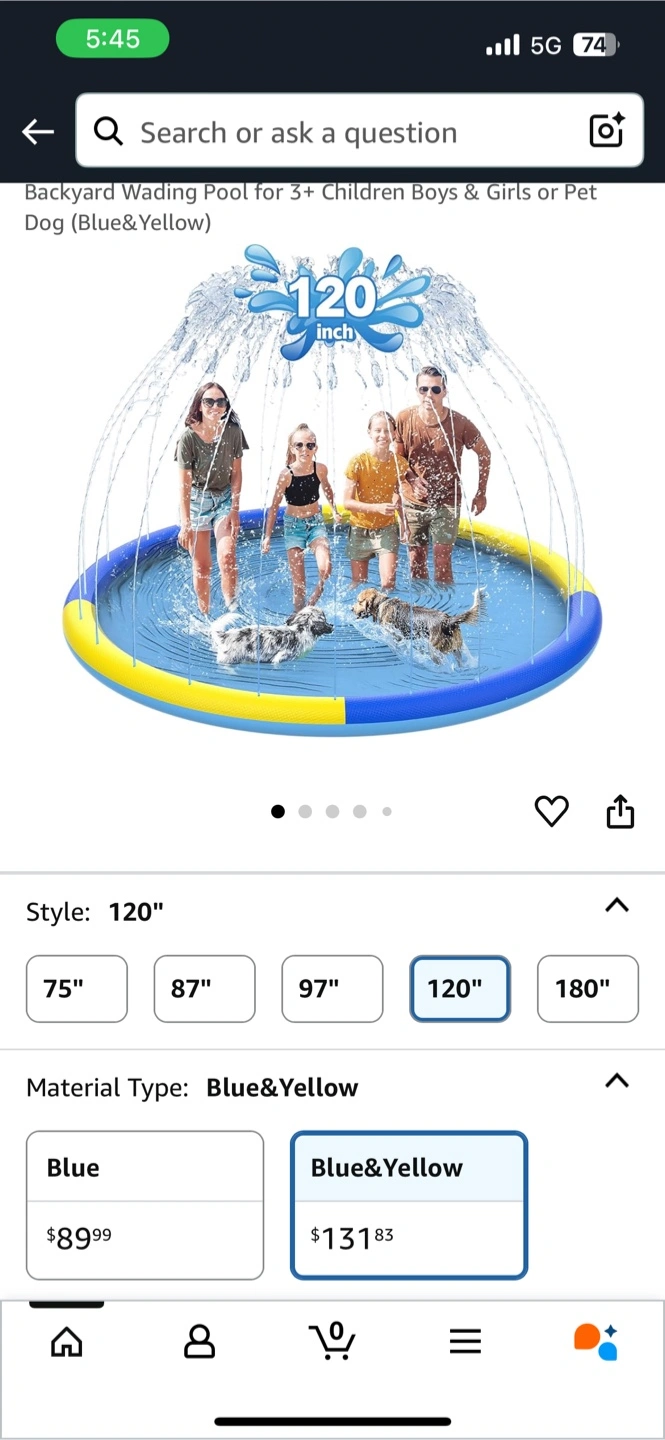665x1440 pixels.
Task: Go back with the arrow icon
Action: coord(38,131)
